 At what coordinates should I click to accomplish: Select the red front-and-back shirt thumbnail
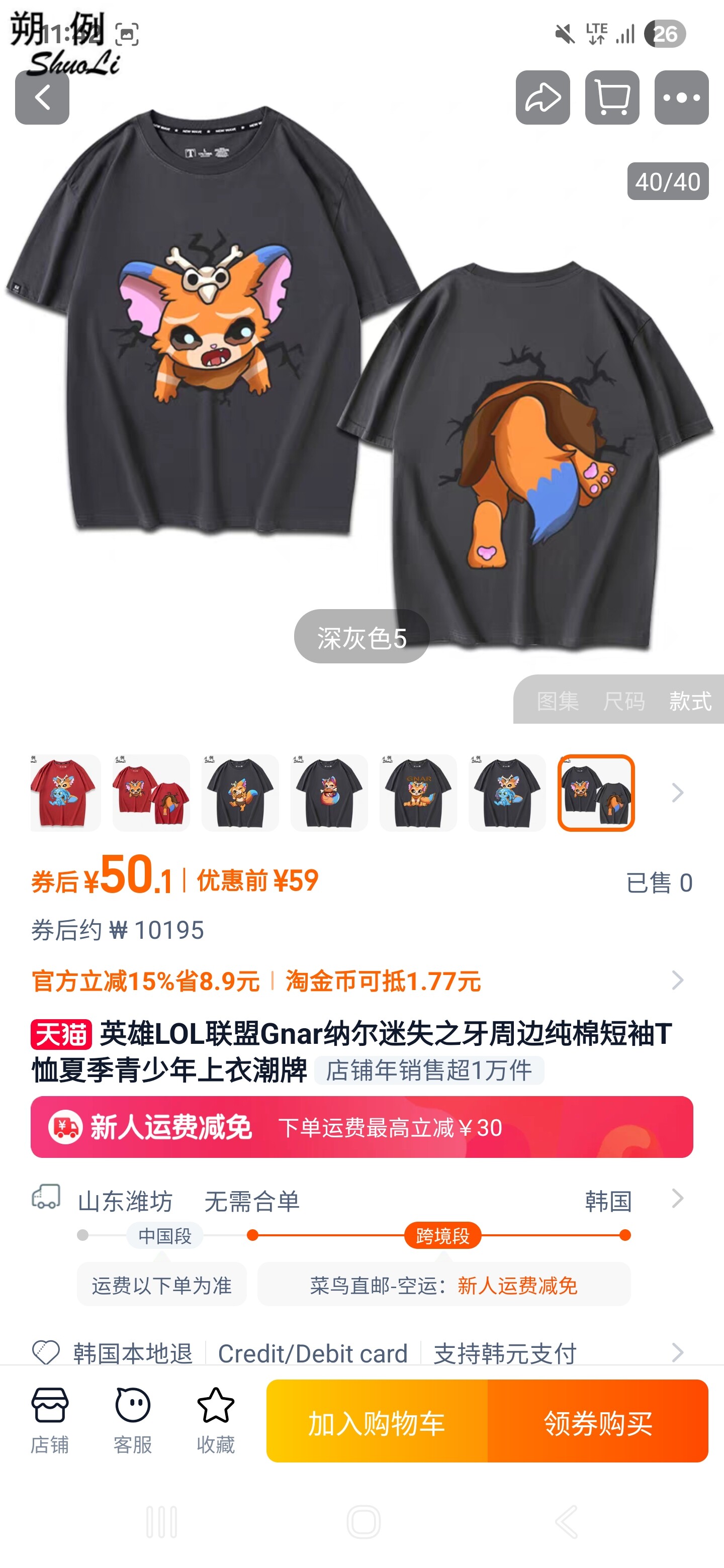[151, 793]
